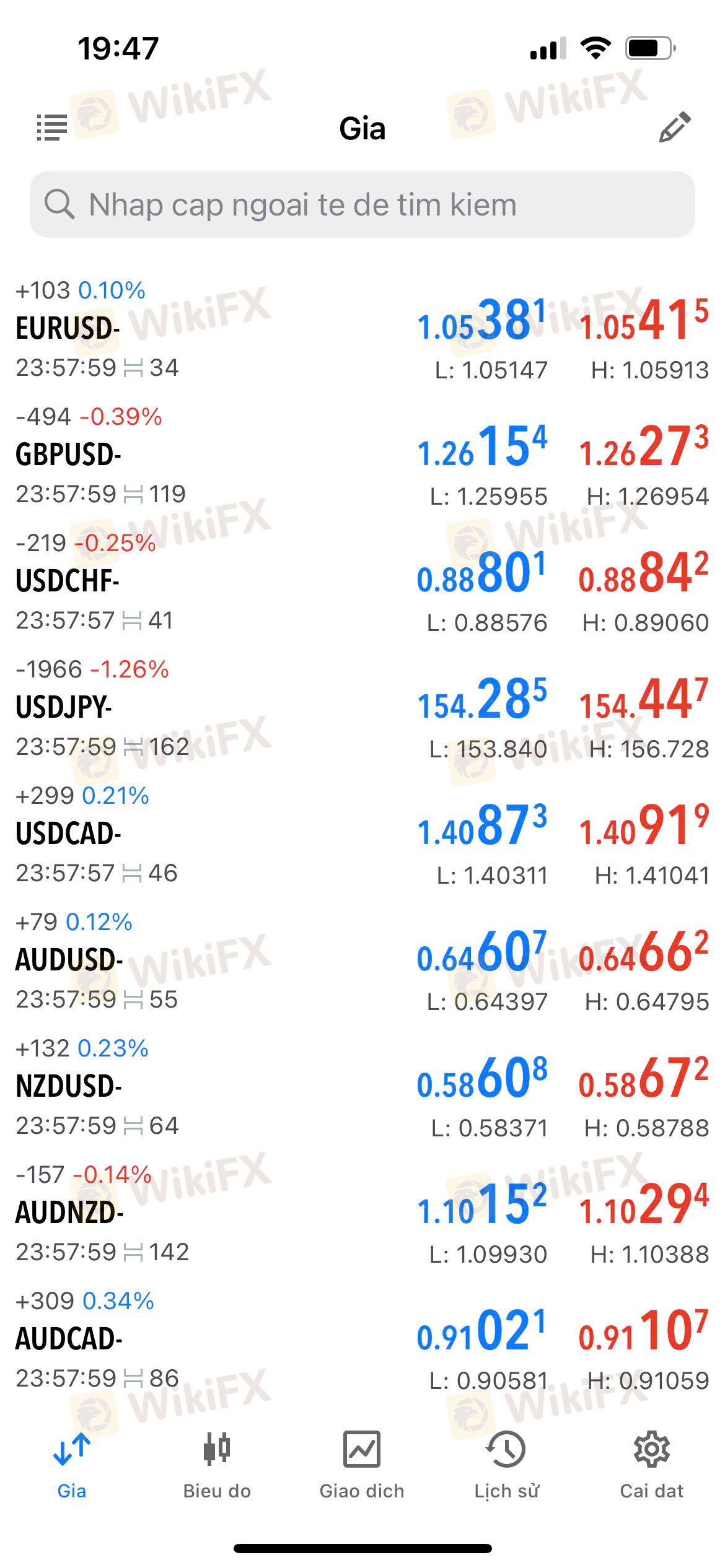Switch to the Gia tab
725x1568 pixels.
(72, 1465)
